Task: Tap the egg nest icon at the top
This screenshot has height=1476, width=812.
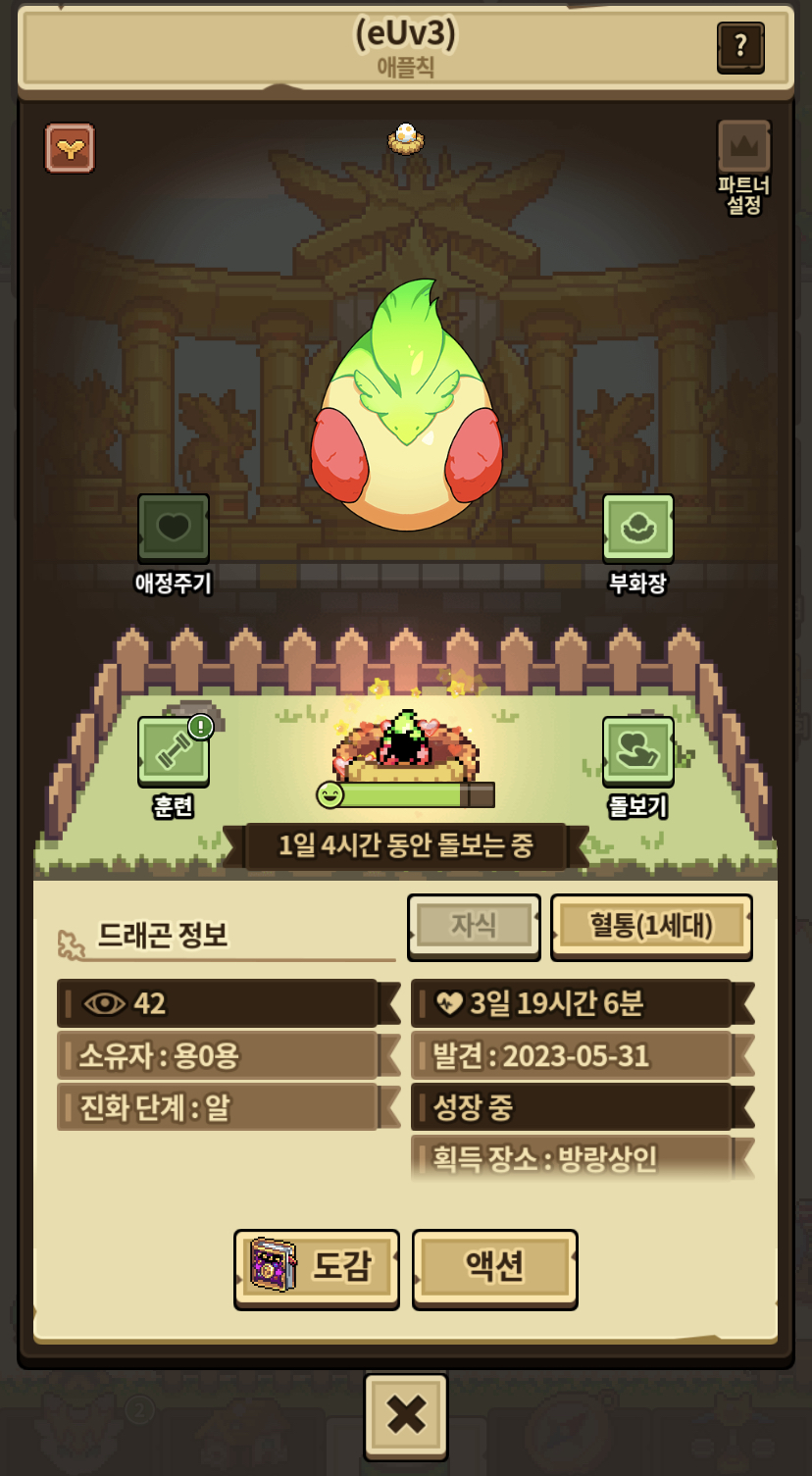Action: pyautogui.click(x=405, y=139)
